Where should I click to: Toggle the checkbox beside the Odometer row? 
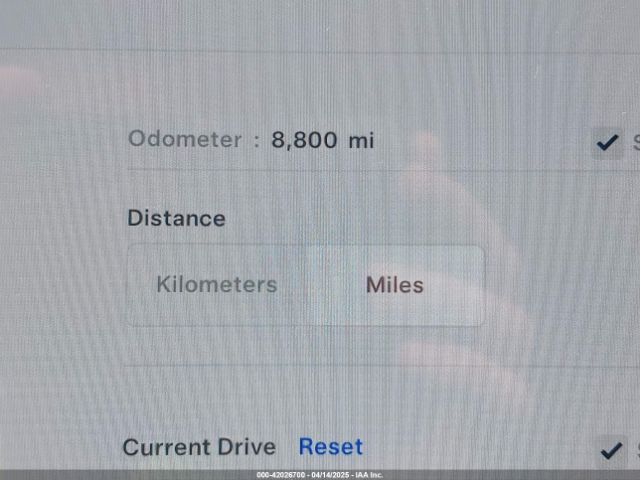607,142
